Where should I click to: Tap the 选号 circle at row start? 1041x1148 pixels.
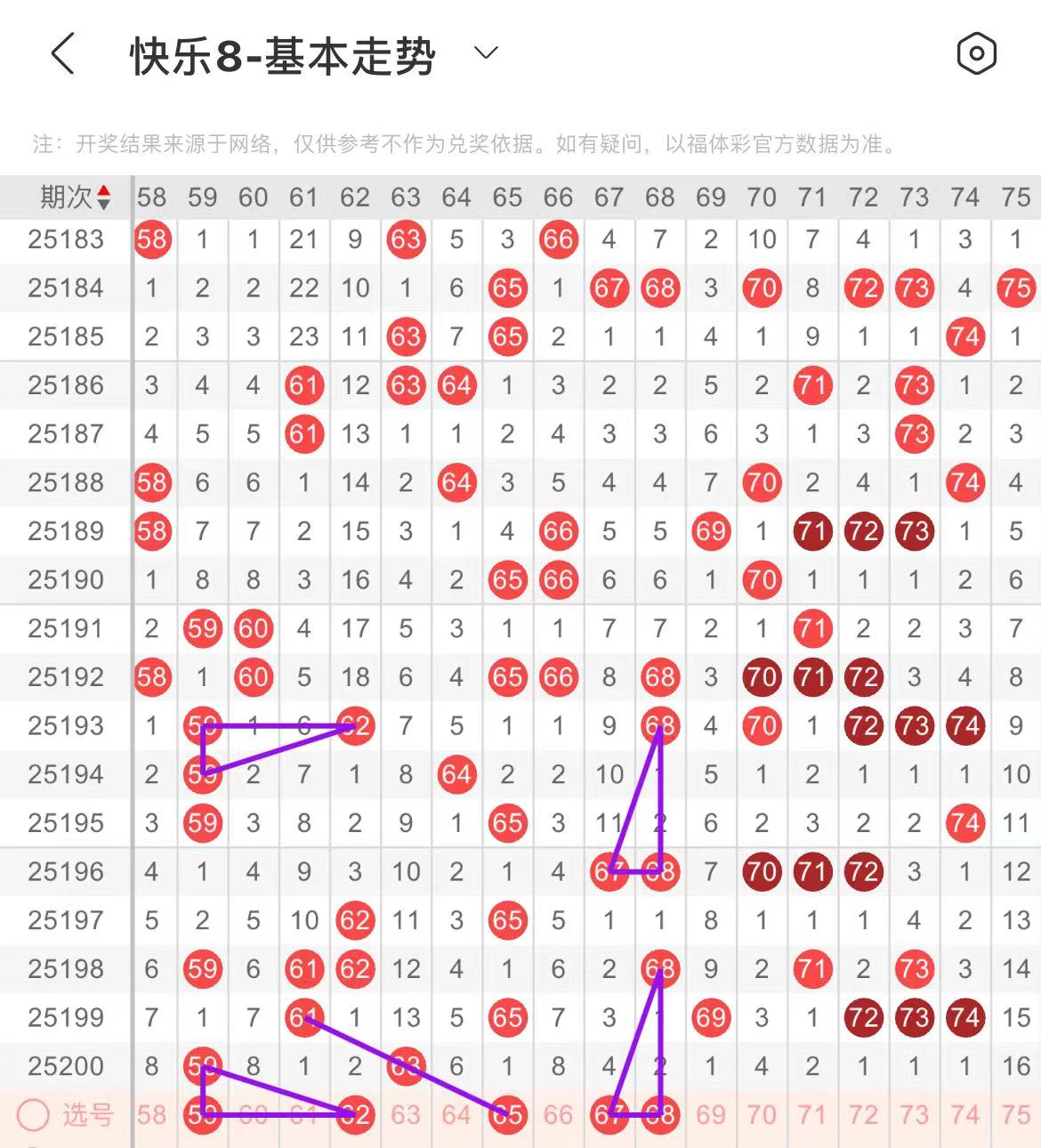click(x=33, y=1114)
